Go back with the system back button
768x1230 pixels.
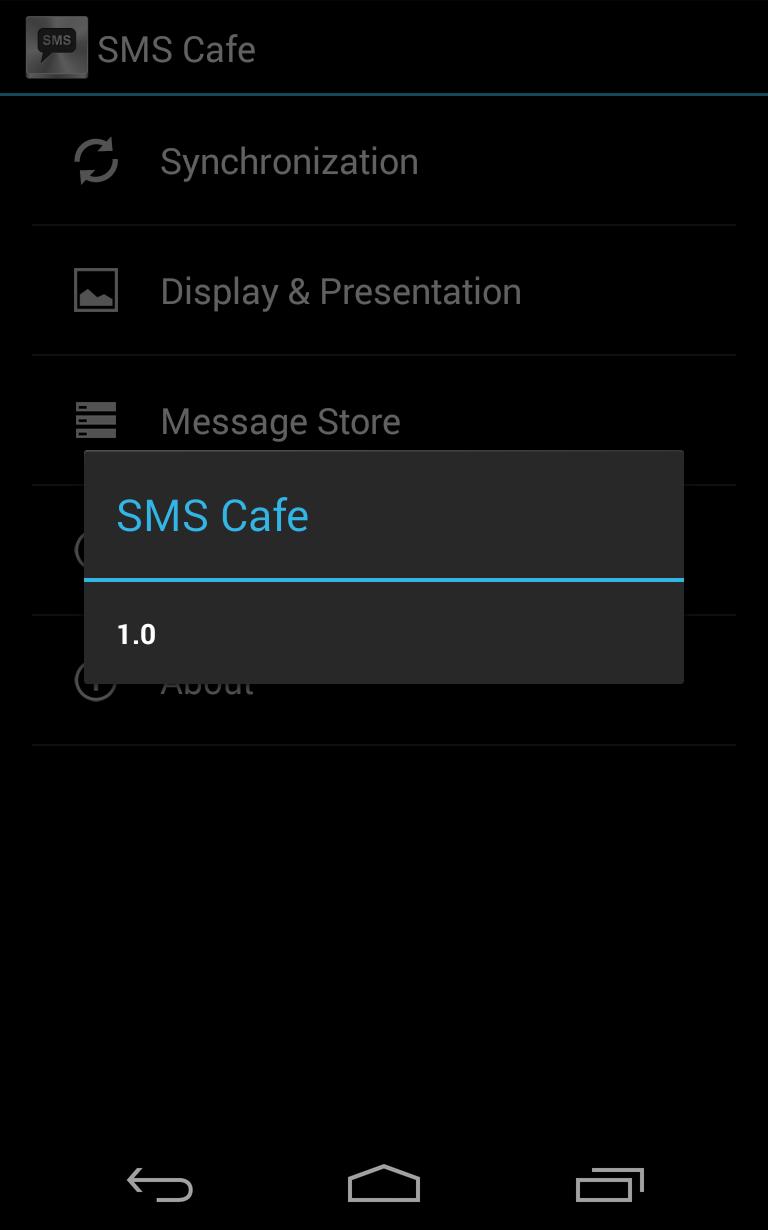160,1186
